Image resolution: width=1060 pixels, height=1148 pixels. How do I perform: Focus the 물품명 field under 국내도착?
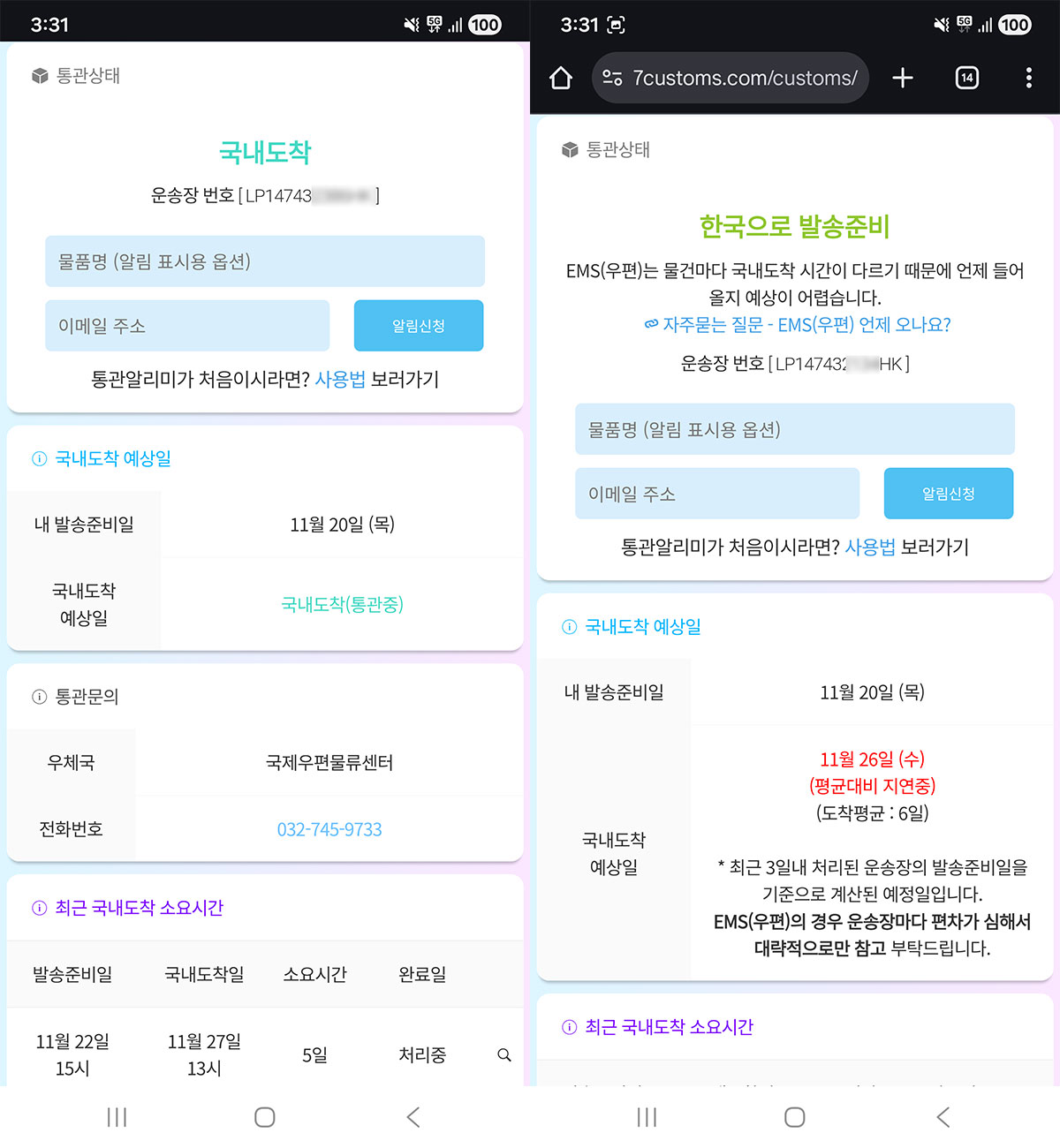[265, 261]
